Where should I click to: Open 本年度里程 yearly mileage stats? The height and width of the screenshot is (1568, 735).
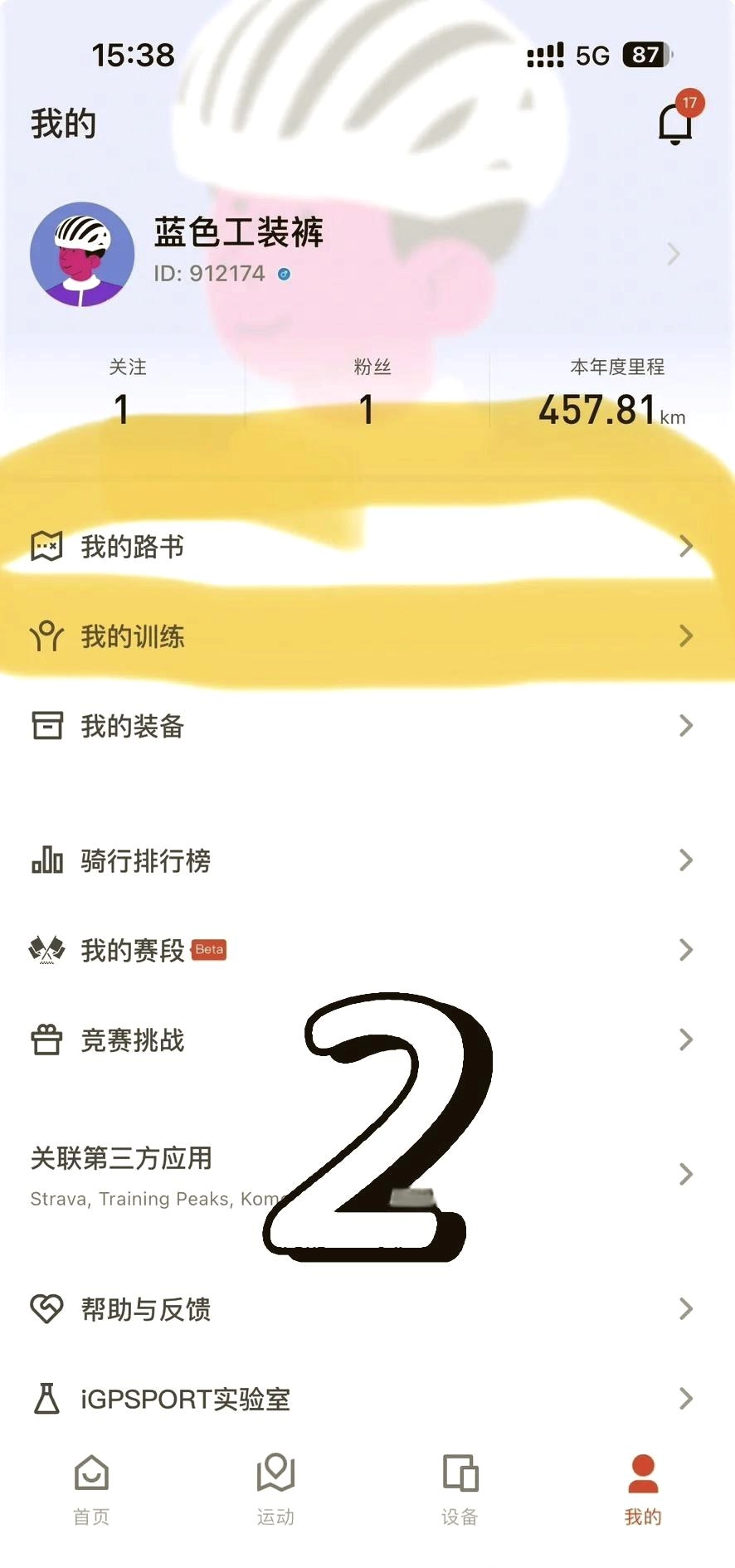point(612,395)
